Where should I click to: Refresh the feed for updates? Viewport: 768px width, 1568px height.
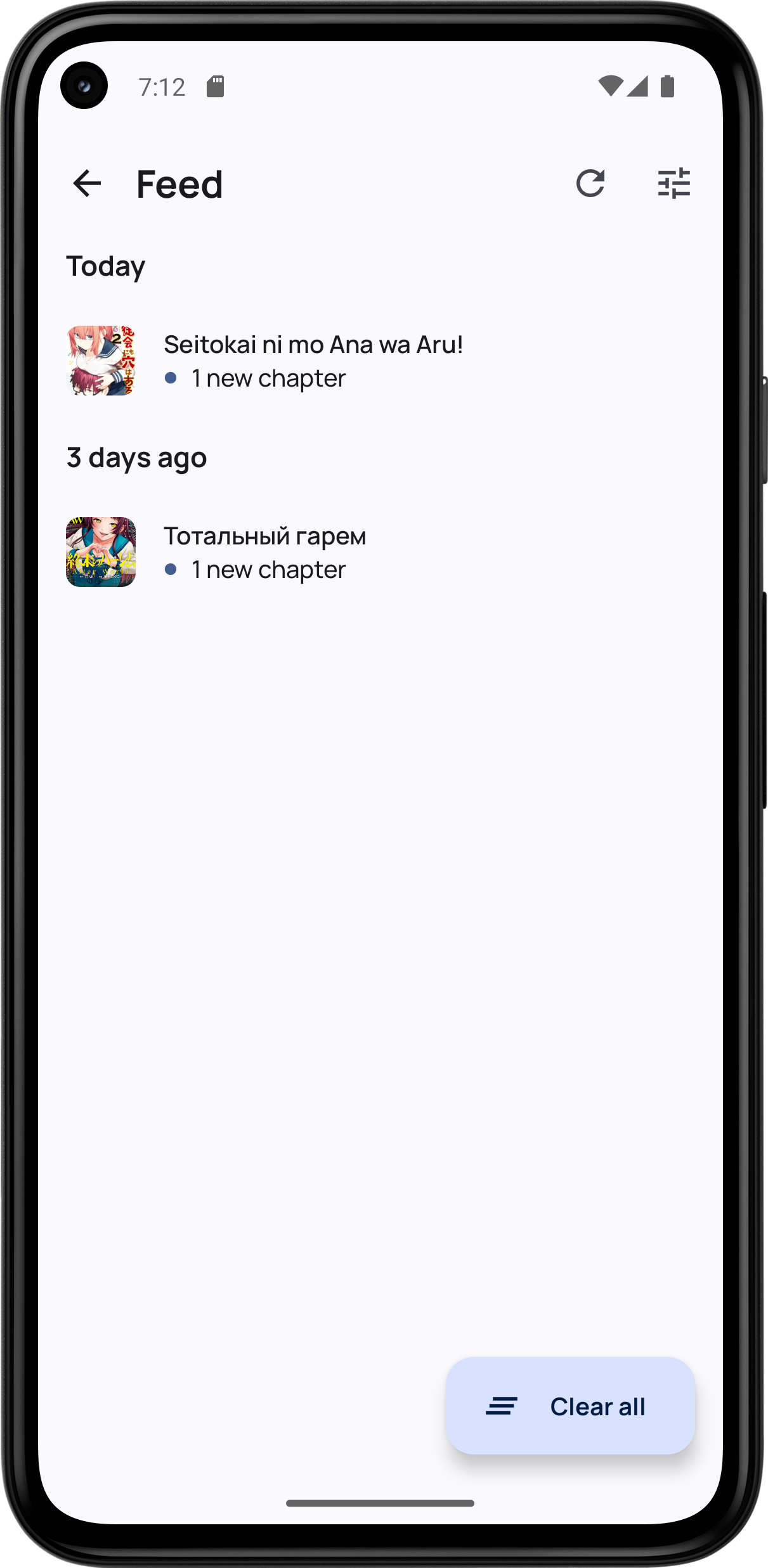[x=590, y=184]
